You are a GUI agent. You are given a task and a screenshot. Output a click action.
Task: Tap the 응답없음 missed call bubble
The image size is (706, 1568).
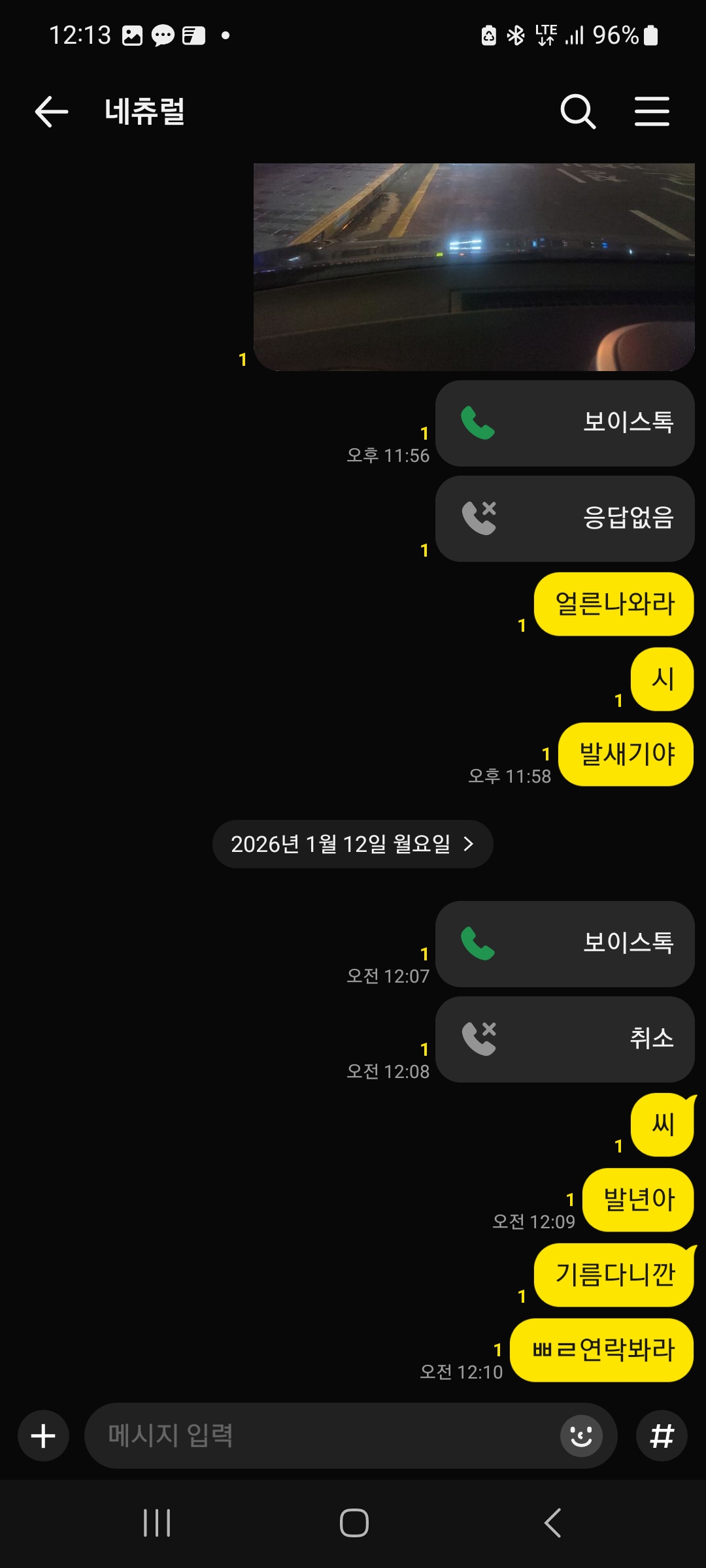coord(565,518)
